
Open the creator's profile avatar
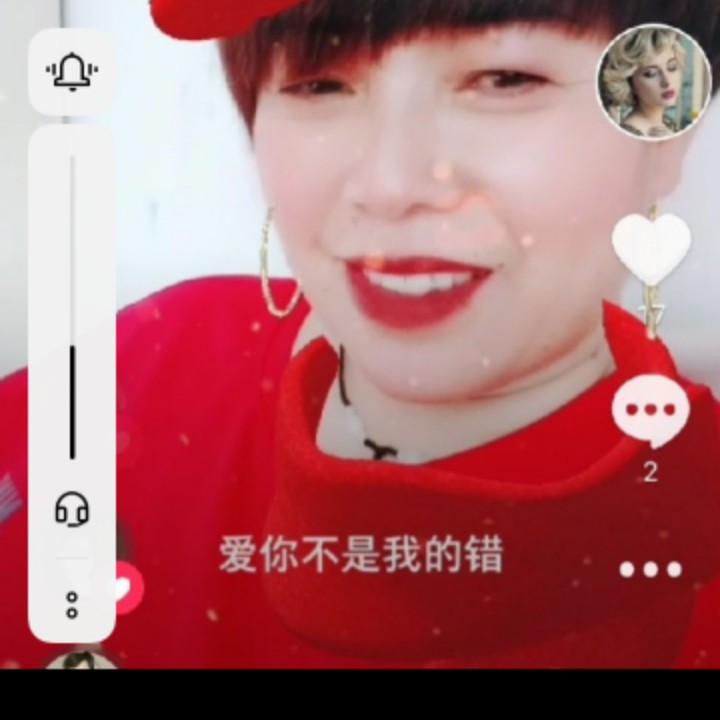tap(653, 83)
